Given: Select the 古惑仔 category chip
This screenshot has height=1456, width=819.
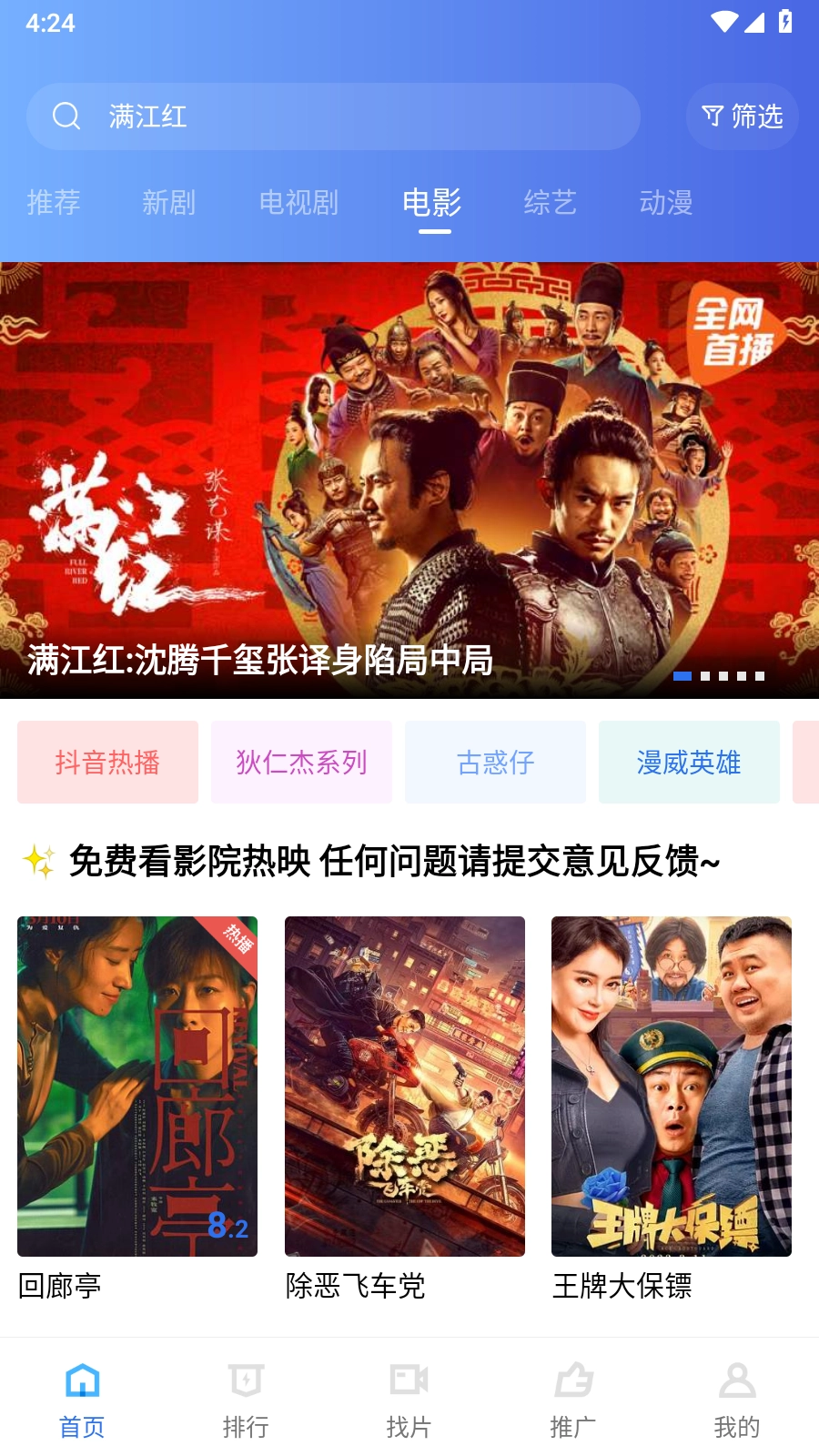Looking at the screenshot, I should point(495,762).
